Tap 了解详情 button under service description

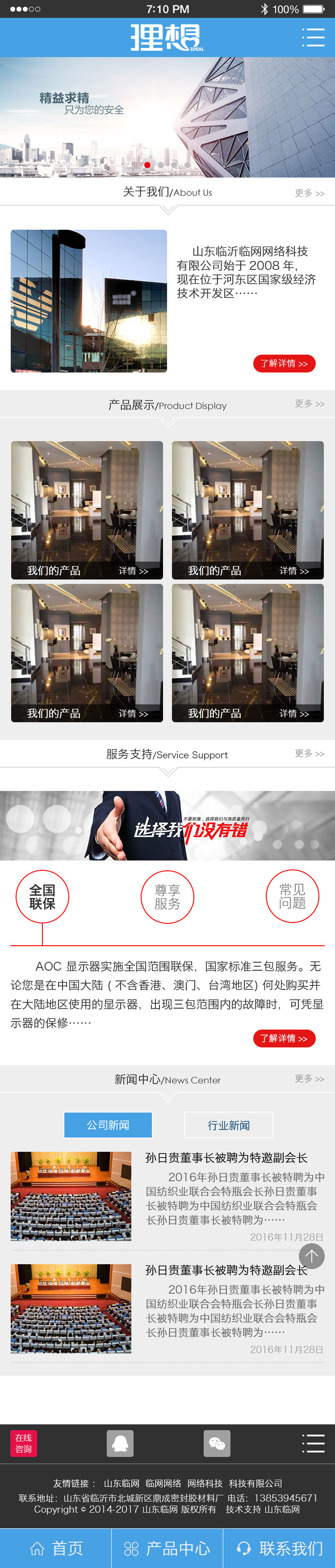click(284, 1038)
